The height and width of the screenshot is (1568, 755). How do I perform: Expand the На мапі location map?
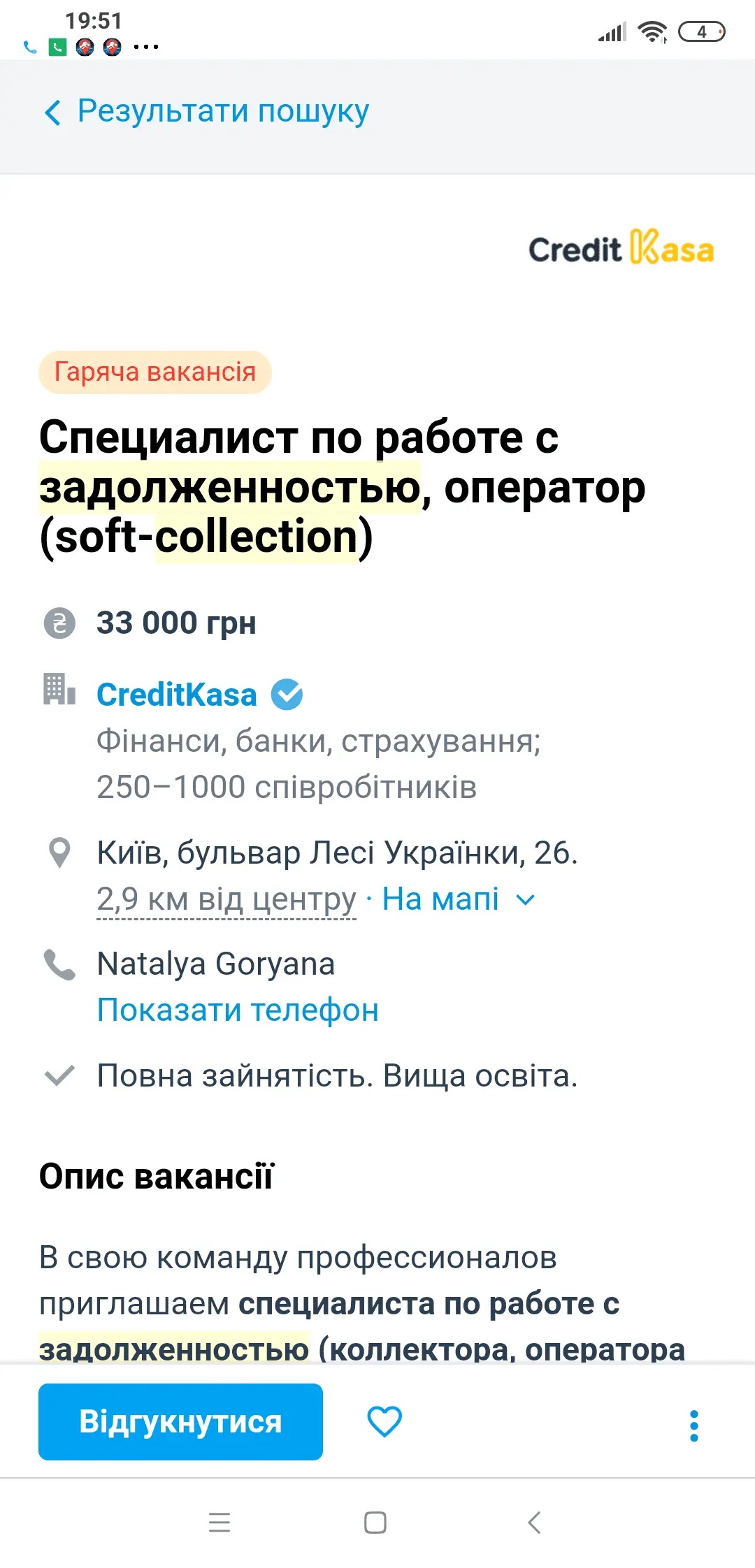click(458, 899)
